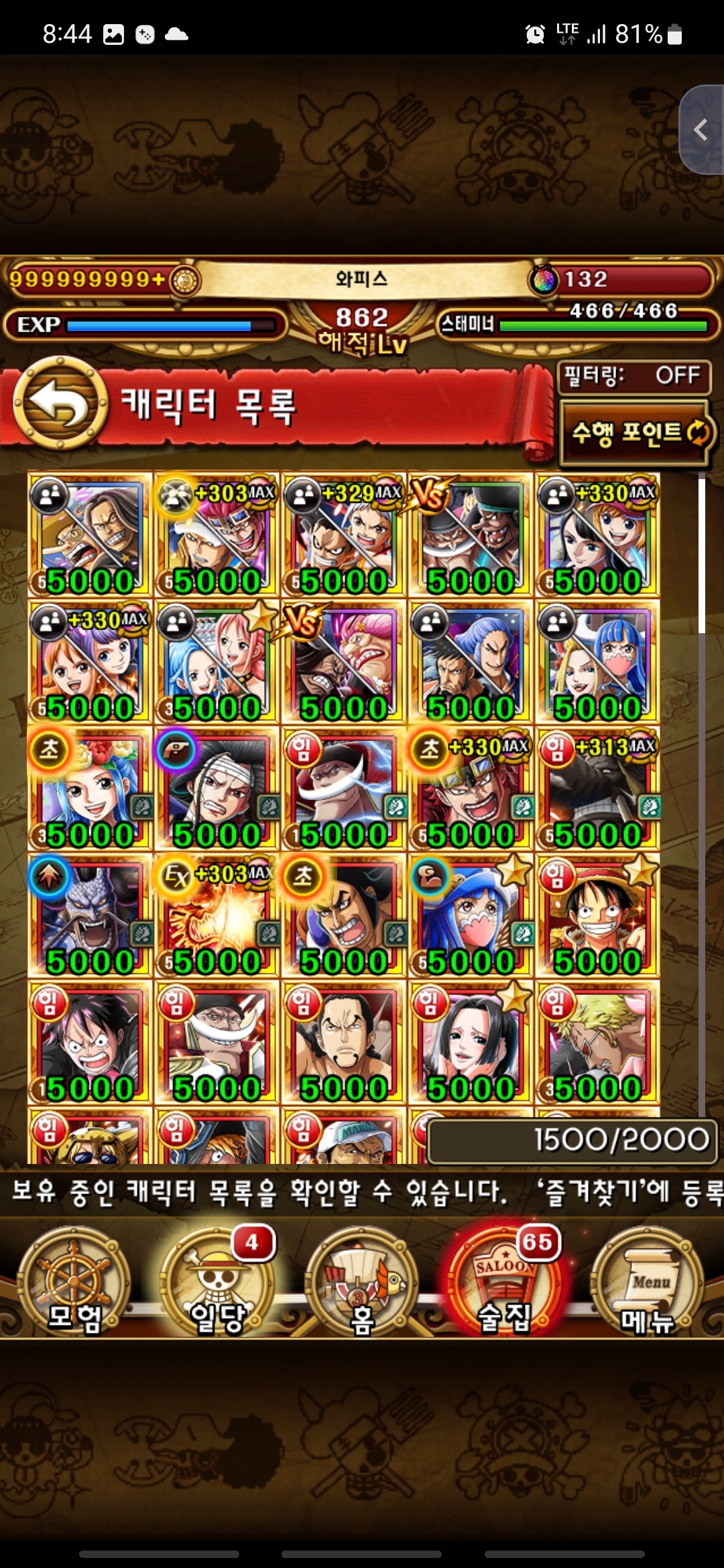
Task: Open the 필터링 OFF filter button
Action: (633, 377)
